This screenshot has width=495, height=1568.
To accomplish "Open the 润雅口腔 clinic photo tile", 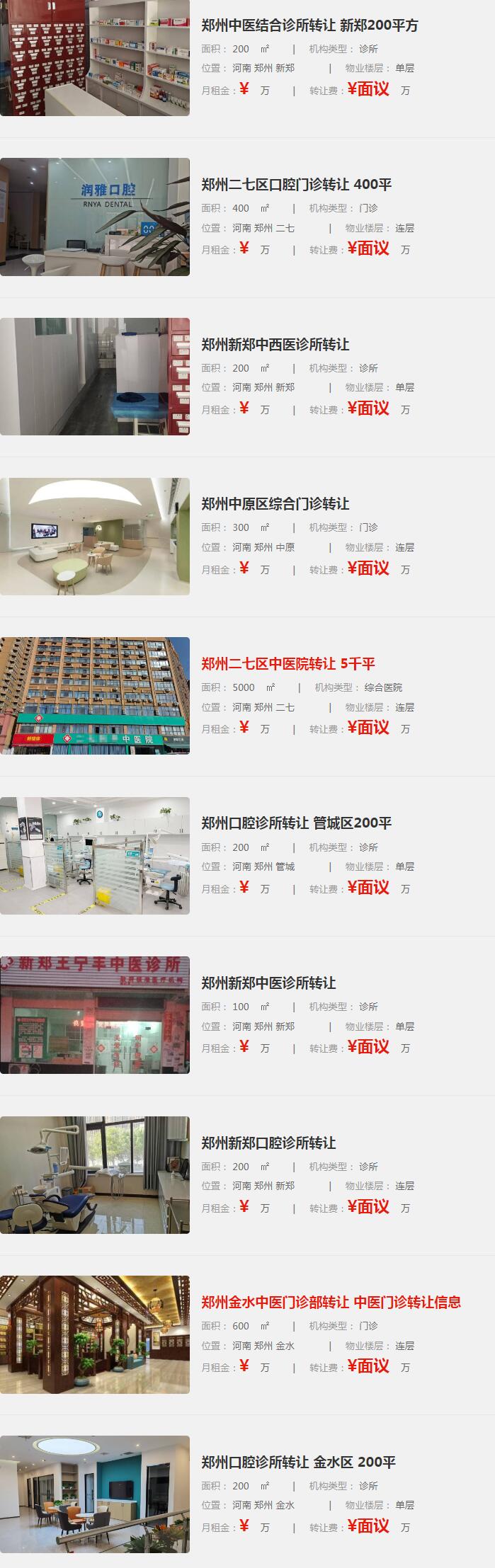I will coord(95,217).
